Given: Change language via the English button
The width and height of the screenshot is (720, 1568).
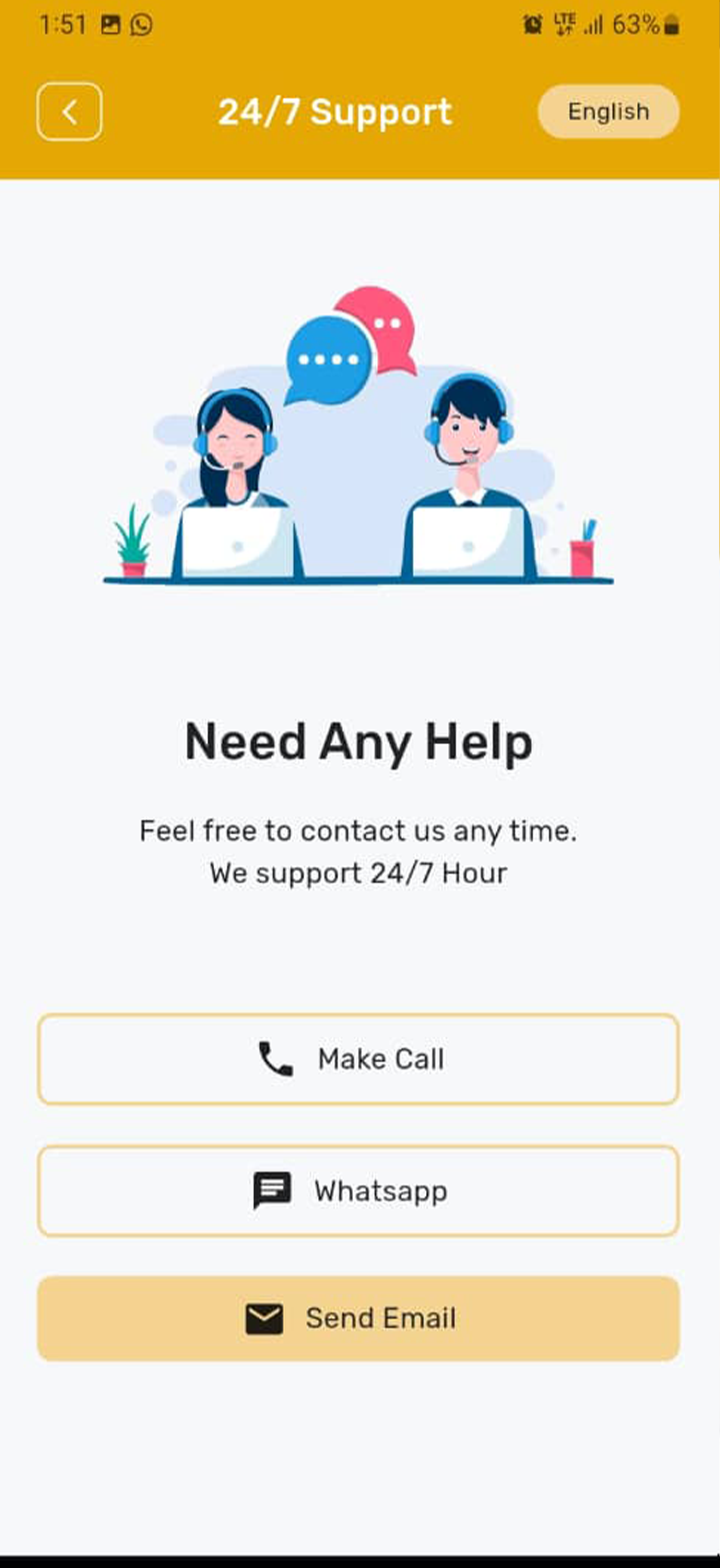Looking at the screenshot, I should tap(608, 112).
